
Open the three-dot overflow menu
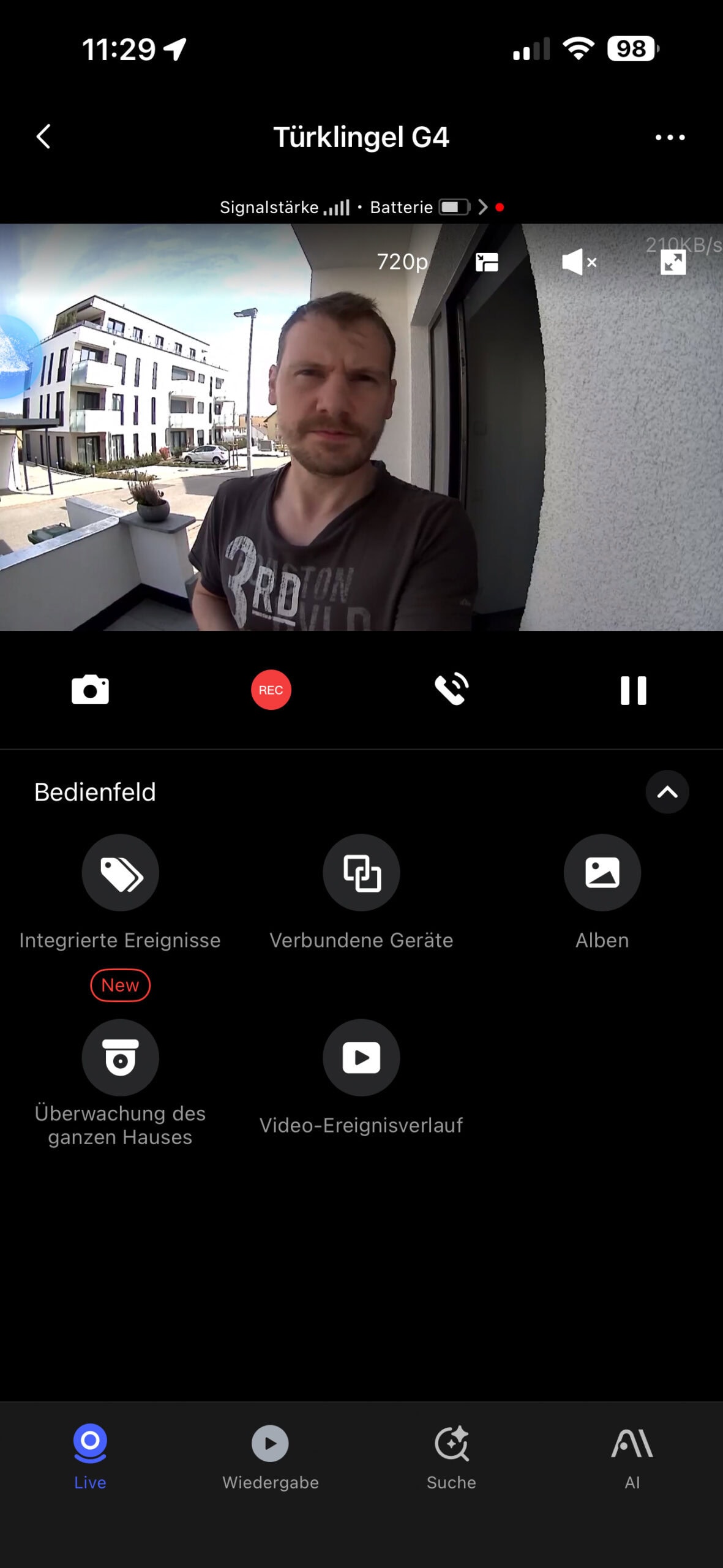tap(670, 137)
